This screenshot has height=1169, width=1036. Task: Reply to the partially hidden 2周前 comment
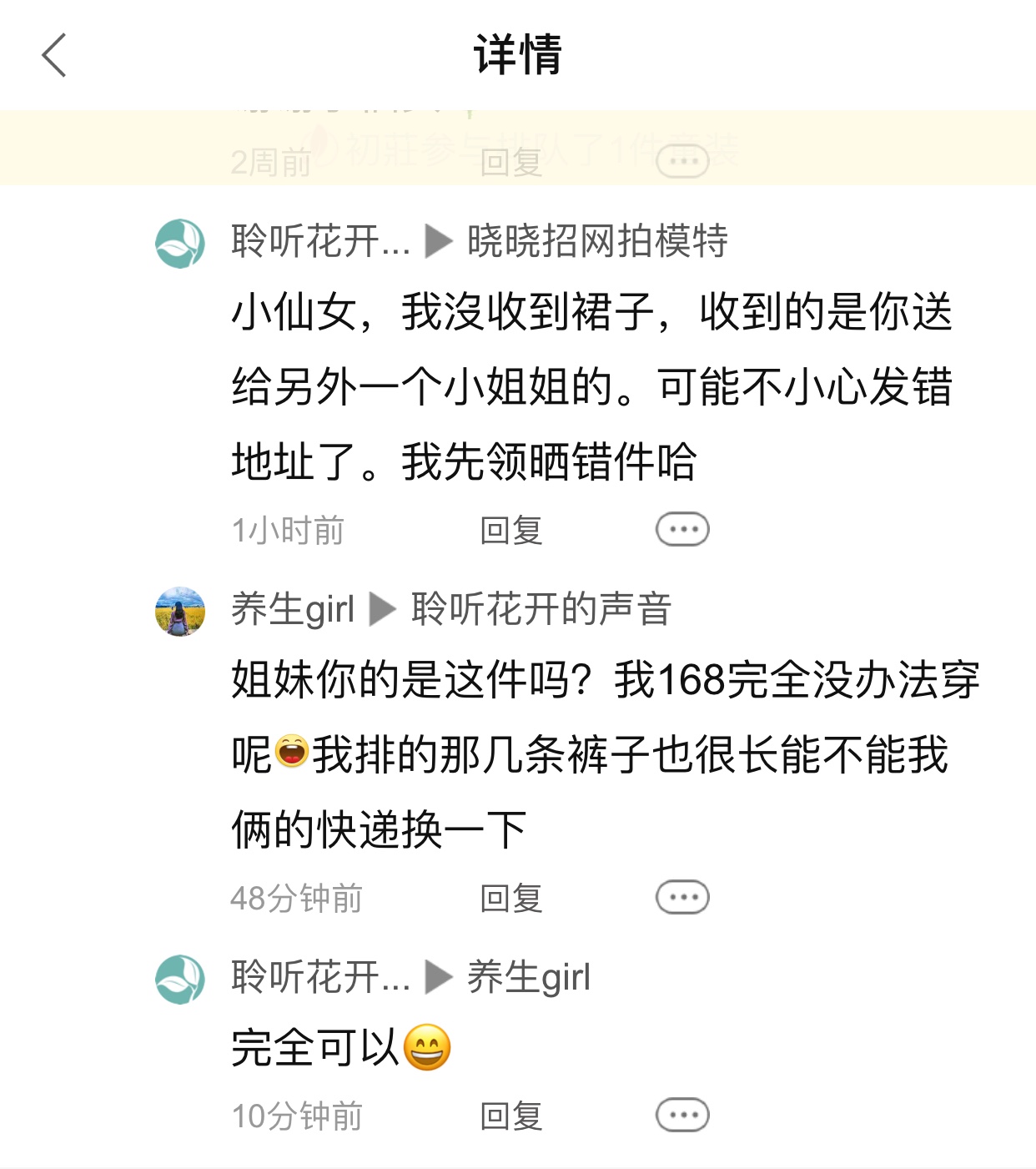click(x=511, y=162)
